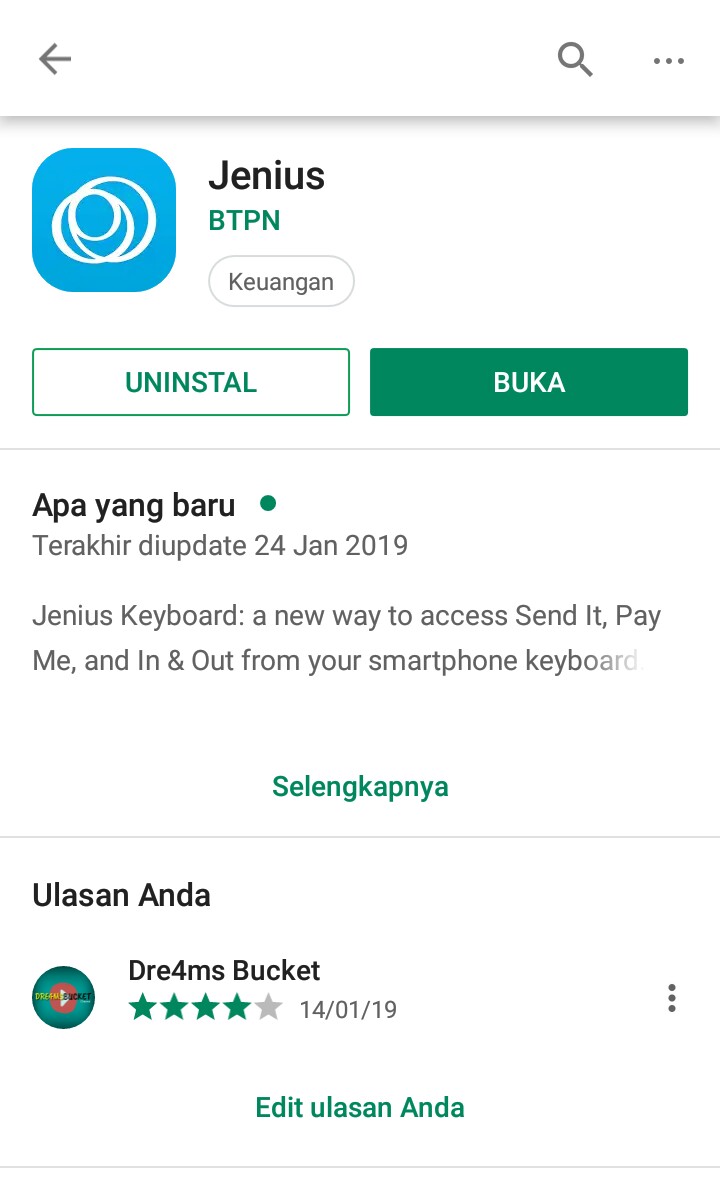Open the search magnifier icon
The height and width of the screenshot is (1179, 720).
[x=575, y=59]
